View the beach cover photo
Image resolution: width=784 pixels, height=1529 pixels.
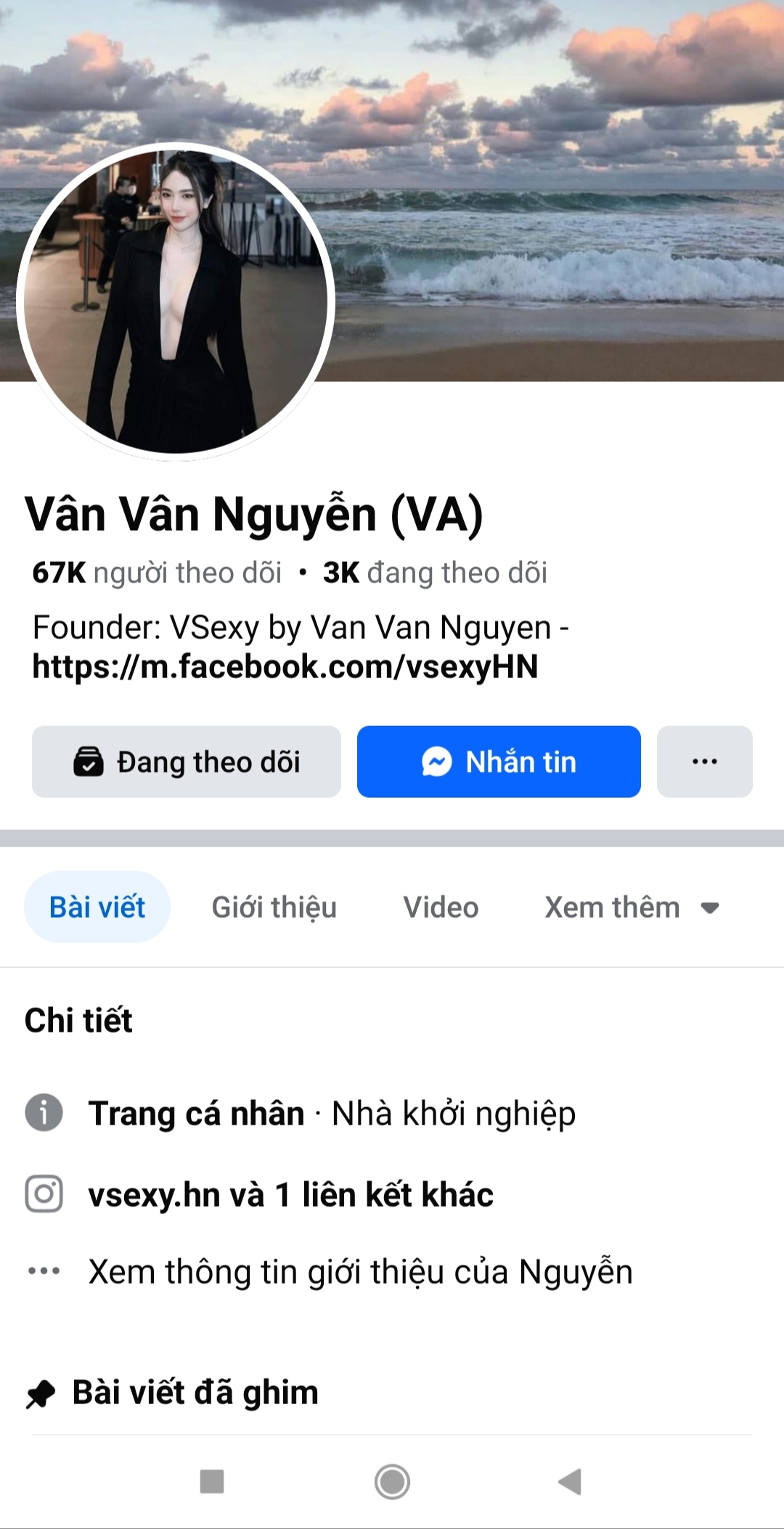coord(552,189)
